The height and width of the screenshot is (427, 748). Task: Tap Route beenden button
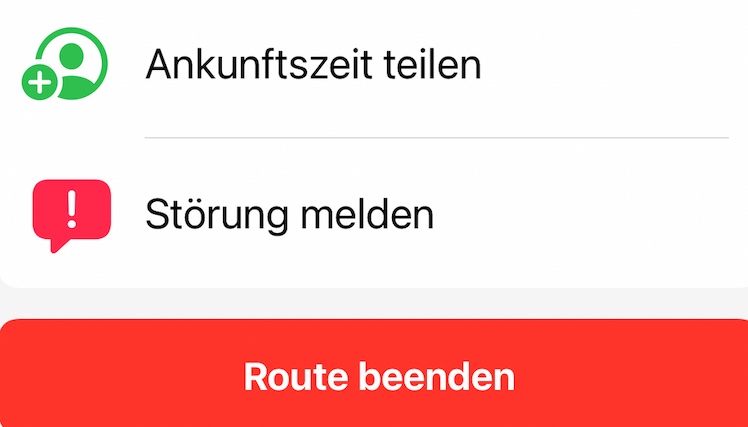click(x=378, y=377)
